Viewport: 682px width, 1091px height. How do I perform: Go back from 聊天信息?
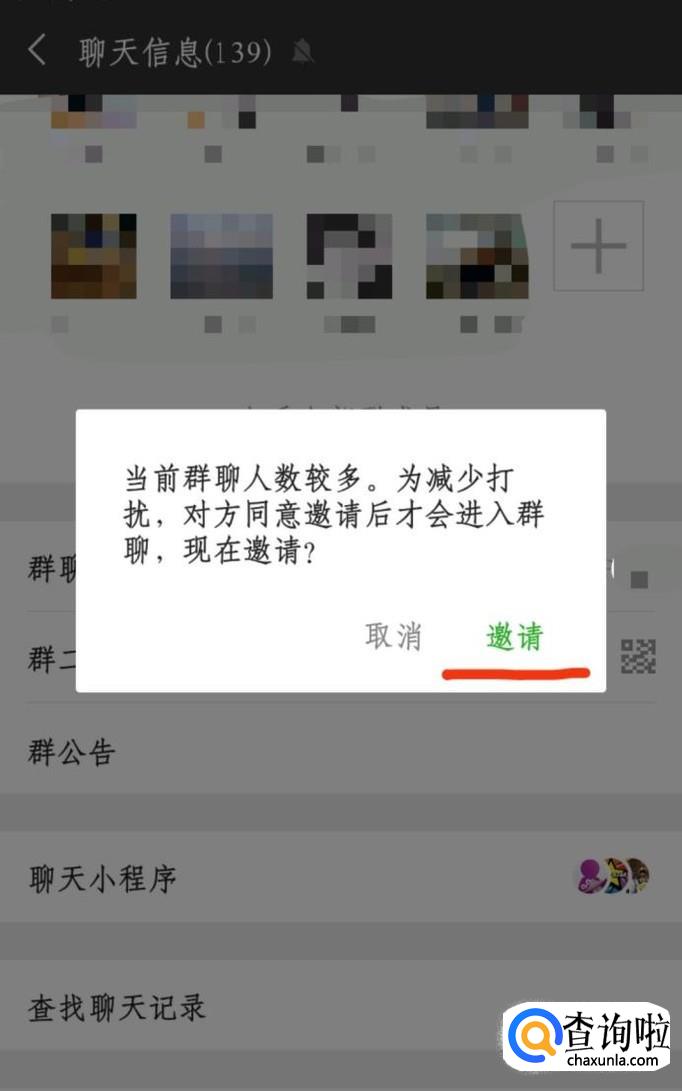coord(37,51)
